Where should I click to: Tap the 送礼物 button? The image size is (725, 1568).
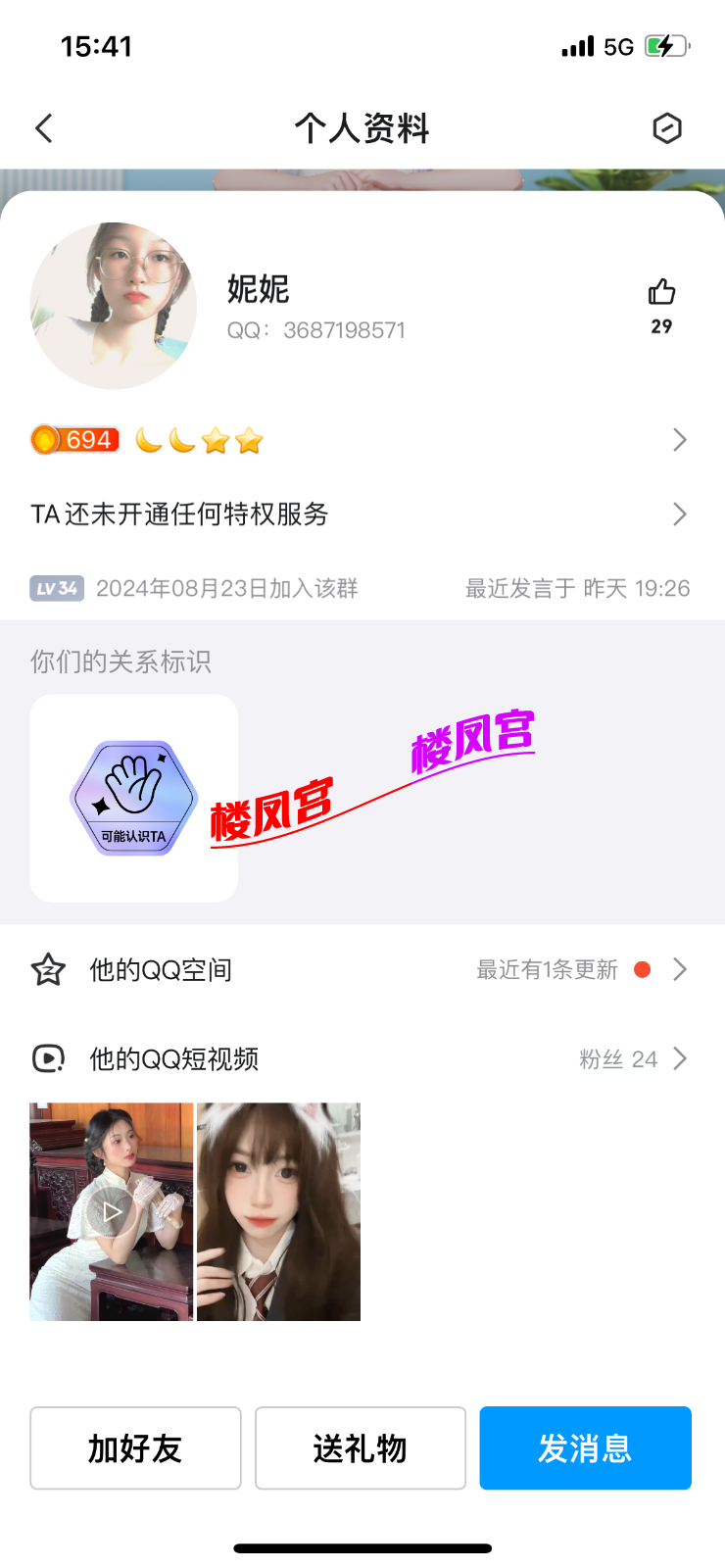click(361, 1448)
